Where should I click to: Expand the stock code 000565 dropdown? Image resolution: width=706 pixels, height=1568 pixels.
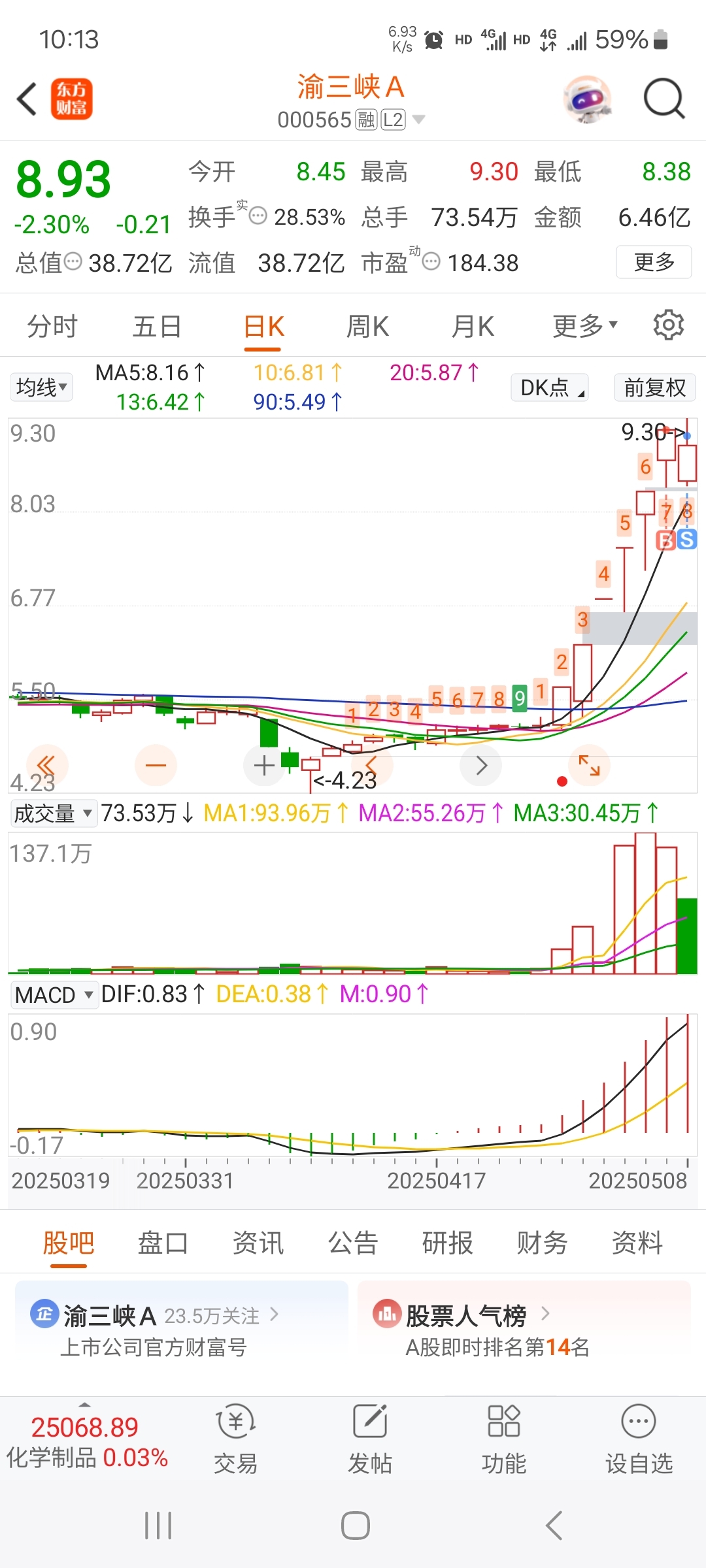coord(418,120)
